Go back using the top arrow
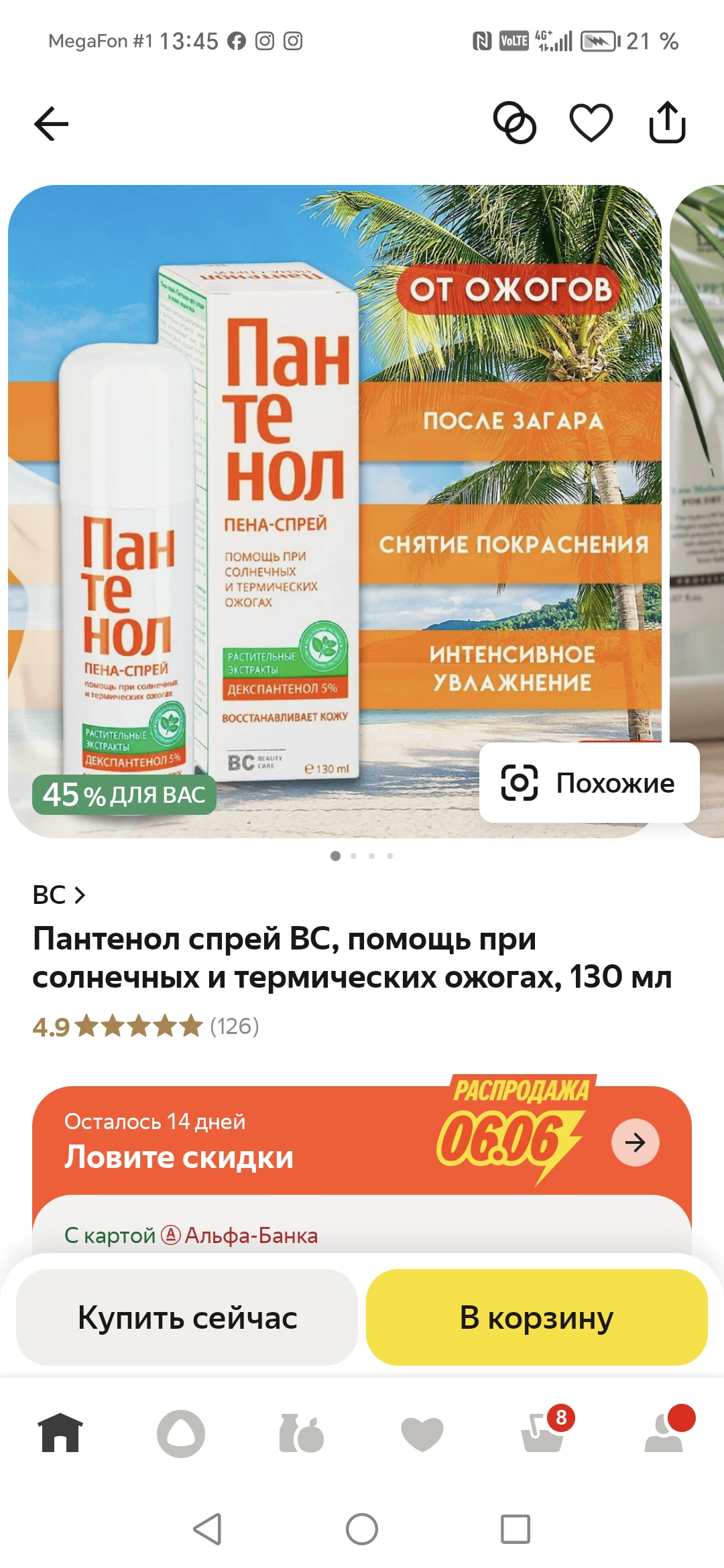The image size is (724, 1568). point(51,124)
